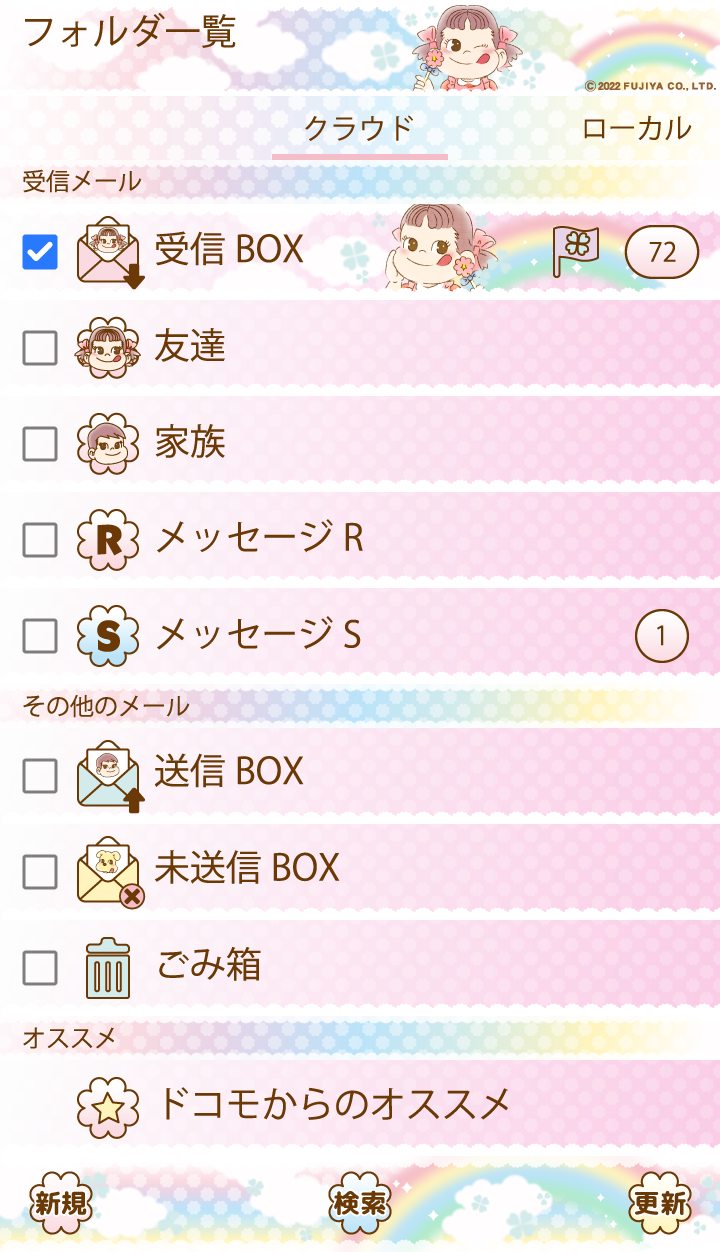Tap the 検索 search button

[x=360, y=1203]
